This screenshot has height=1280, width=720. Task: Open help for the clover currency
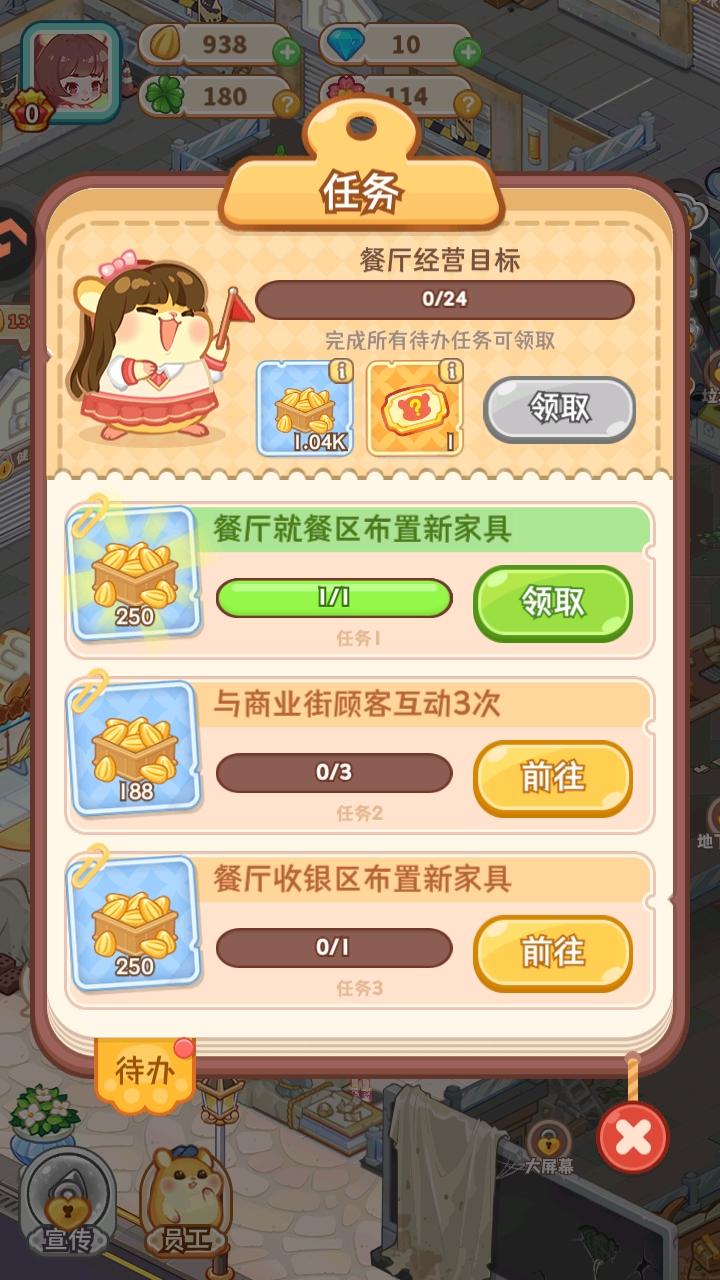point(287,102)
